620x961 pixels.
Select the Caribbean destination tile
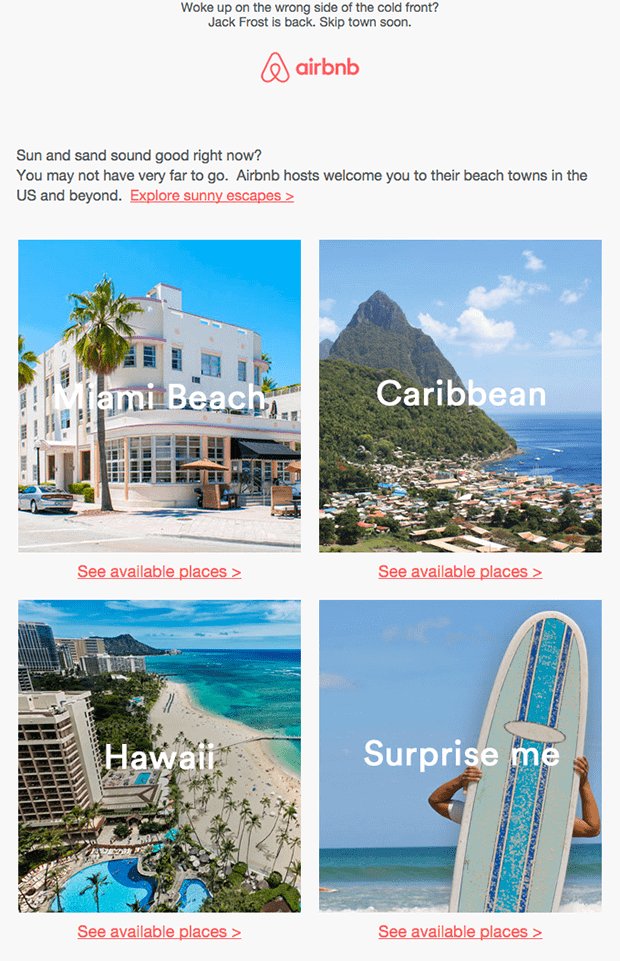point(460,396)
